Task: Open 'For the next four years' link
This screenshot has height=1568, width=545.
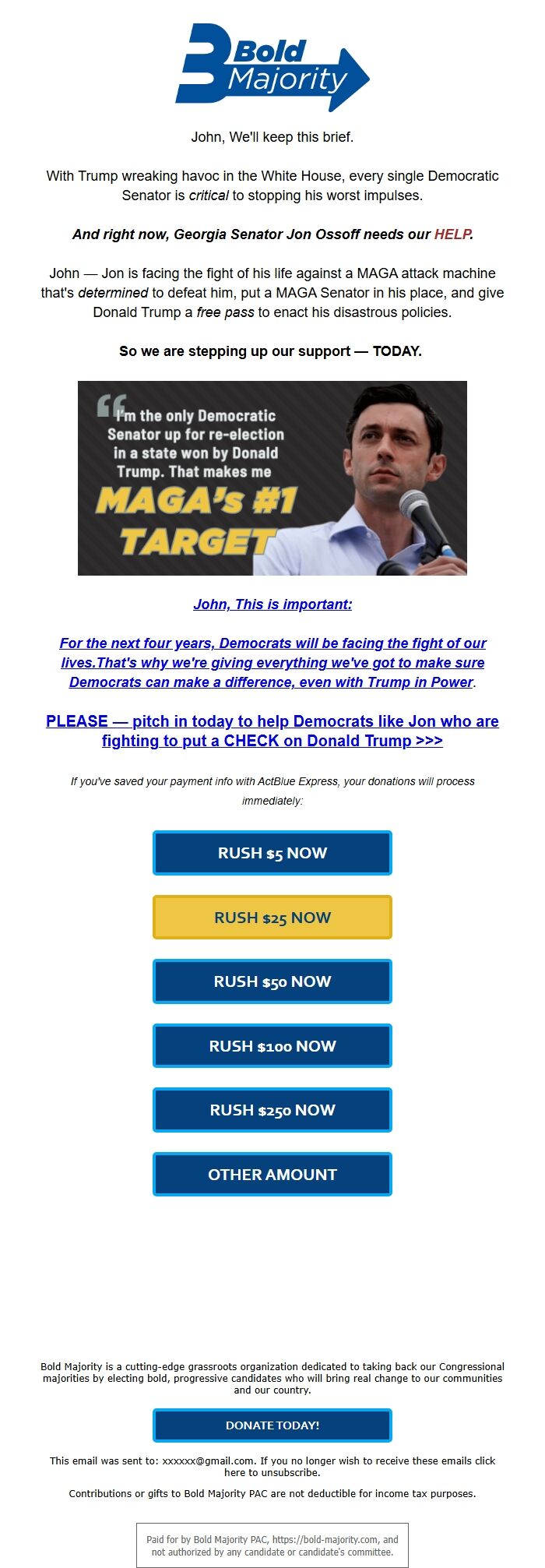Action: click(272, 663)
